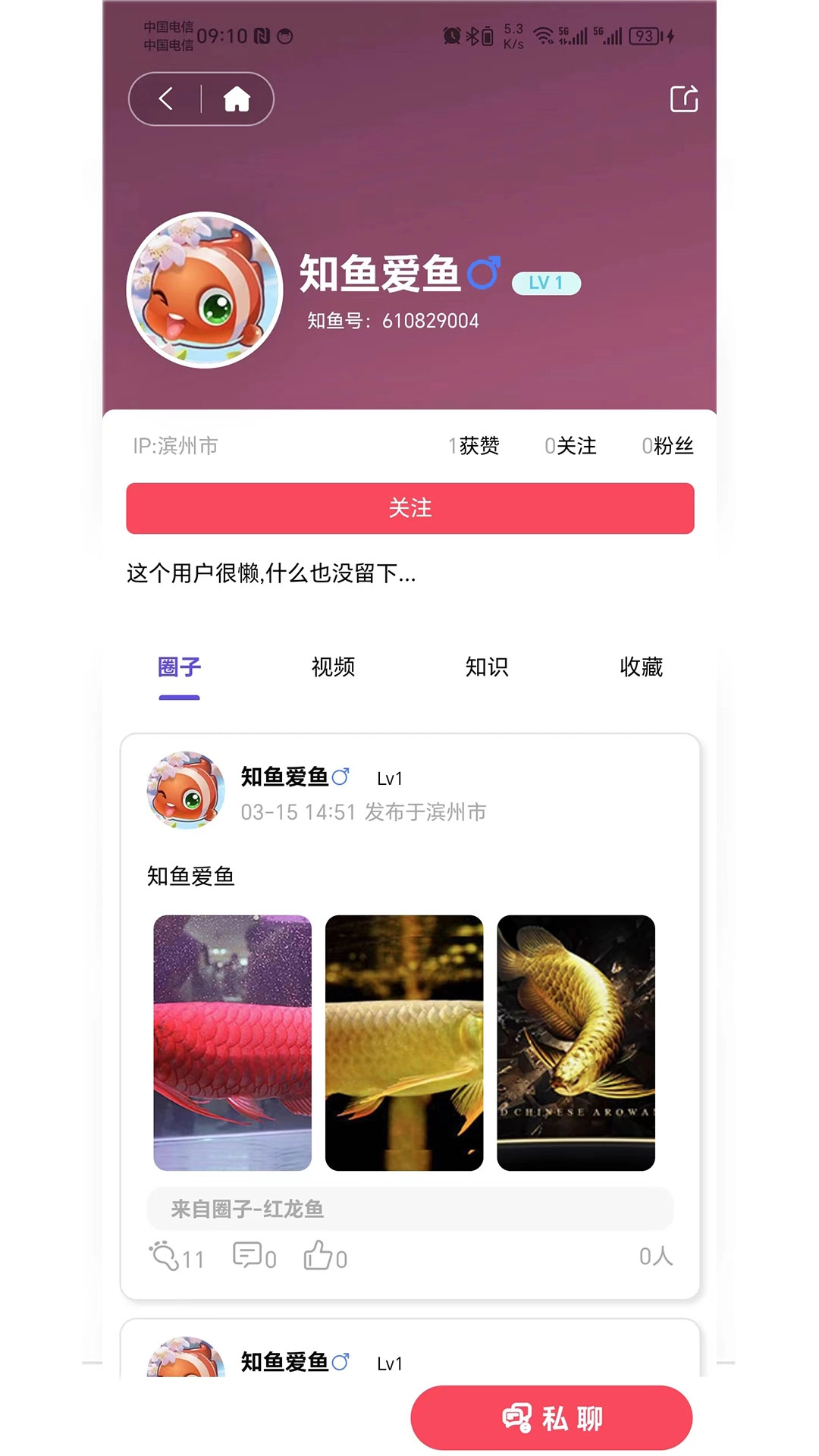Start a private chat via 私聊
The image size is (819, 1456).
(551, 1418)
